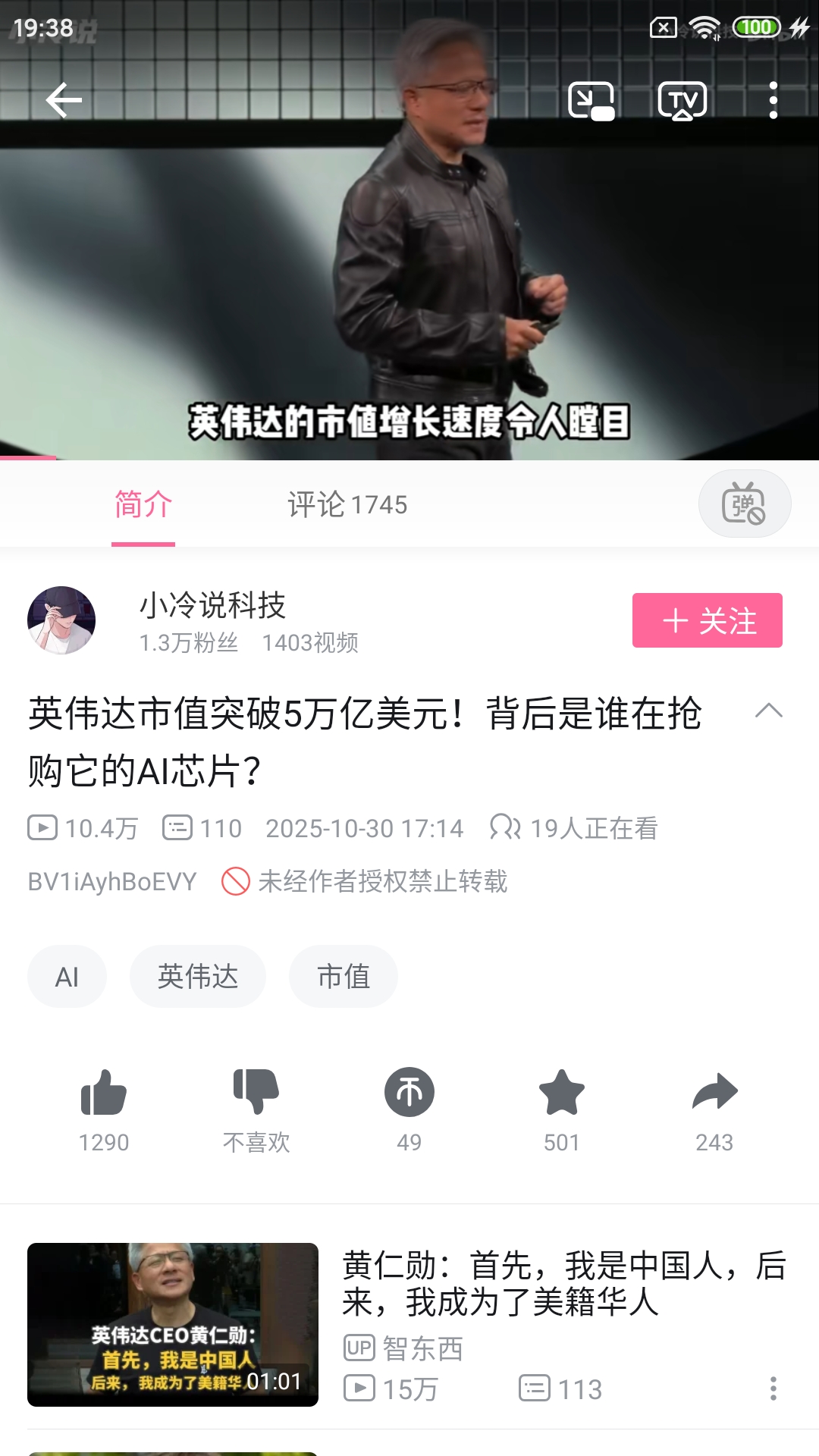Image resolution: width=819 pixels, height=1456 pixels.
Task: Open more options for the 智东西 video
Action: click(773, 1389)
